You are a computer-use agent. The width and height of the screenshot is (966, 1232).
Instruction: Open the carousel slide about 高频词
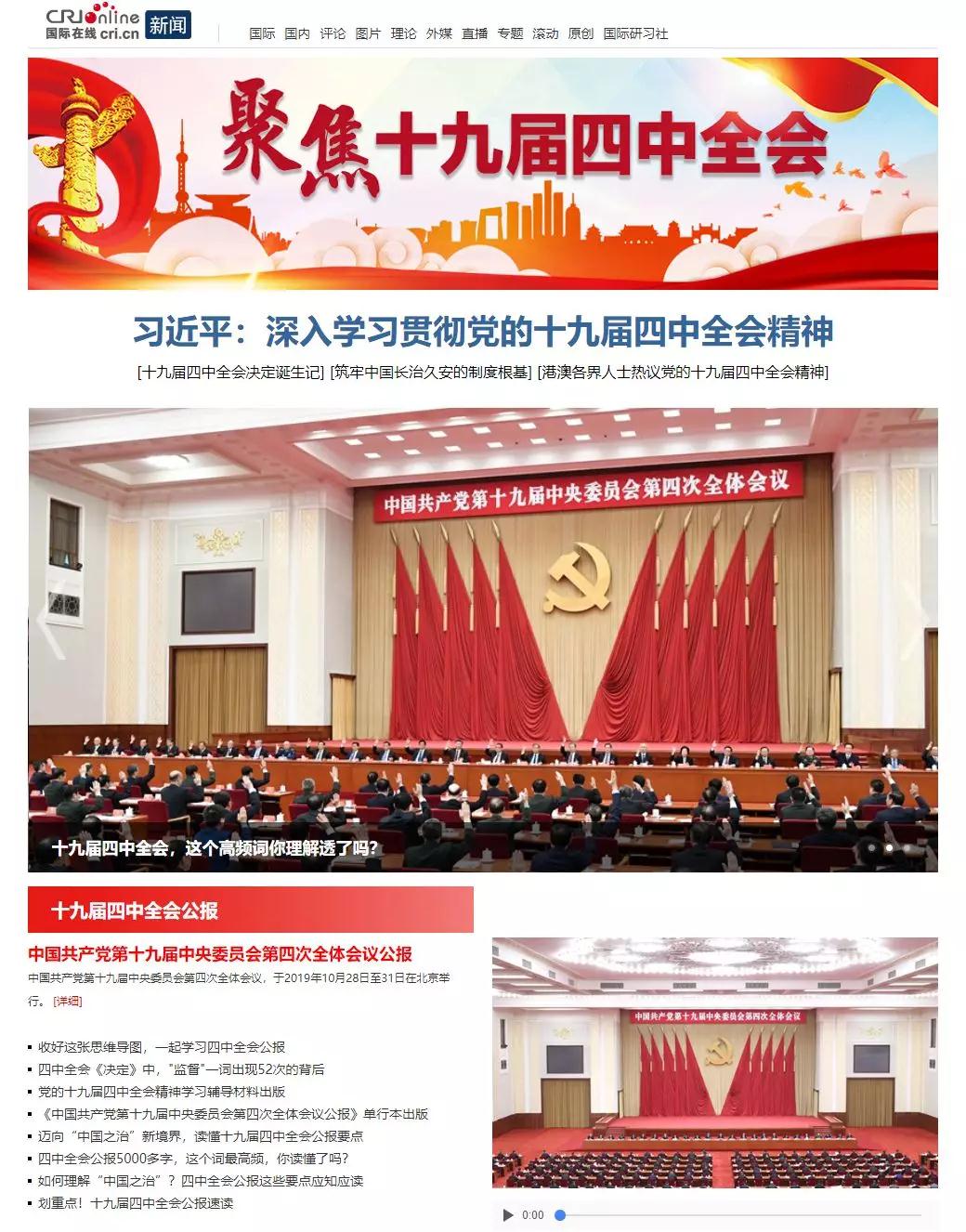click(x=215, y=847)
